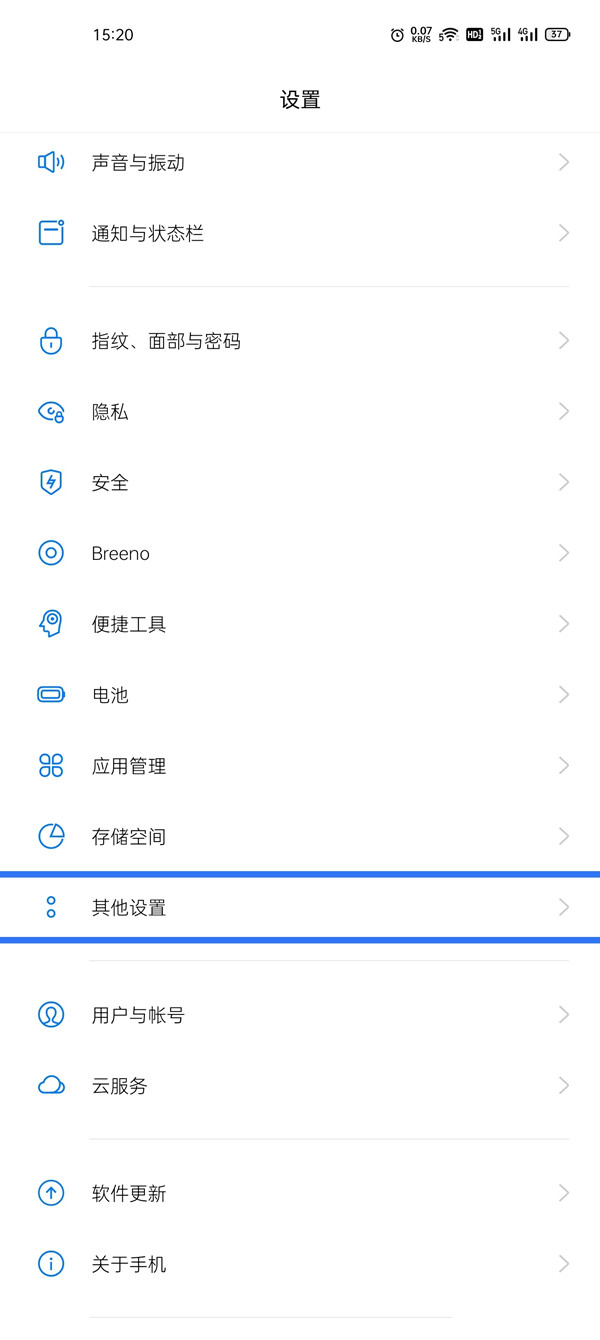This screenshot has height=1340, width=600.
Task: Select the Breeno row
Action: [300, 553]
